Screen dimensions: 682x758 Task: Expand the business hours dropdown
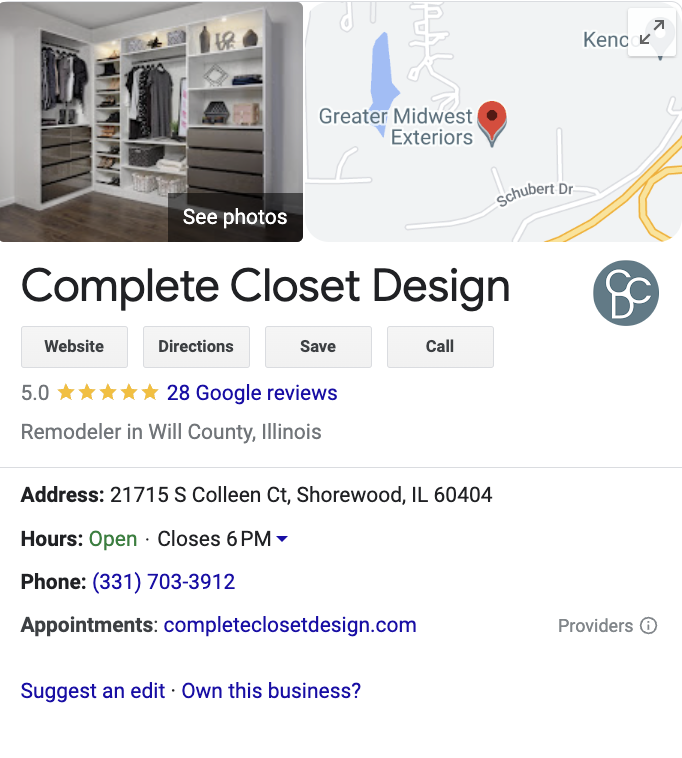(282, 539)
